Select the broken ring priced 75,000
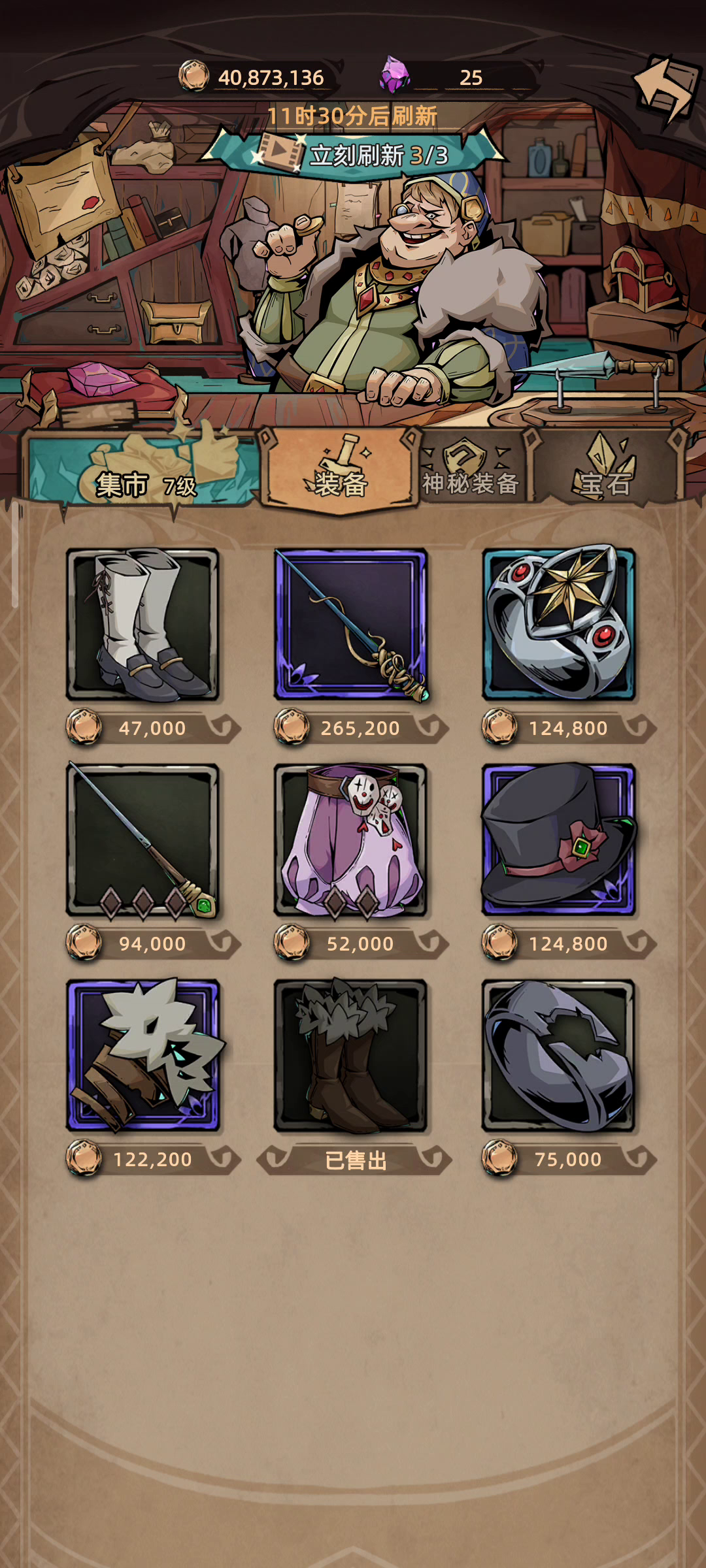706x1568 pixels. click(558, 1056)
